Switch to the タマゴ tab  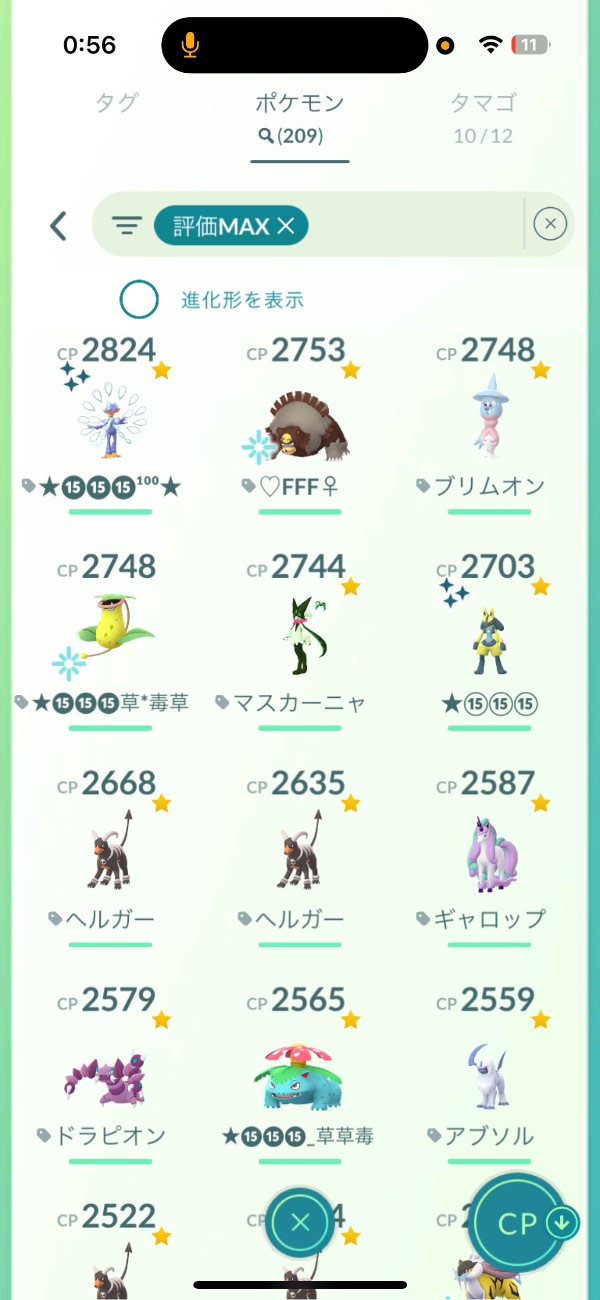(483, 104)
